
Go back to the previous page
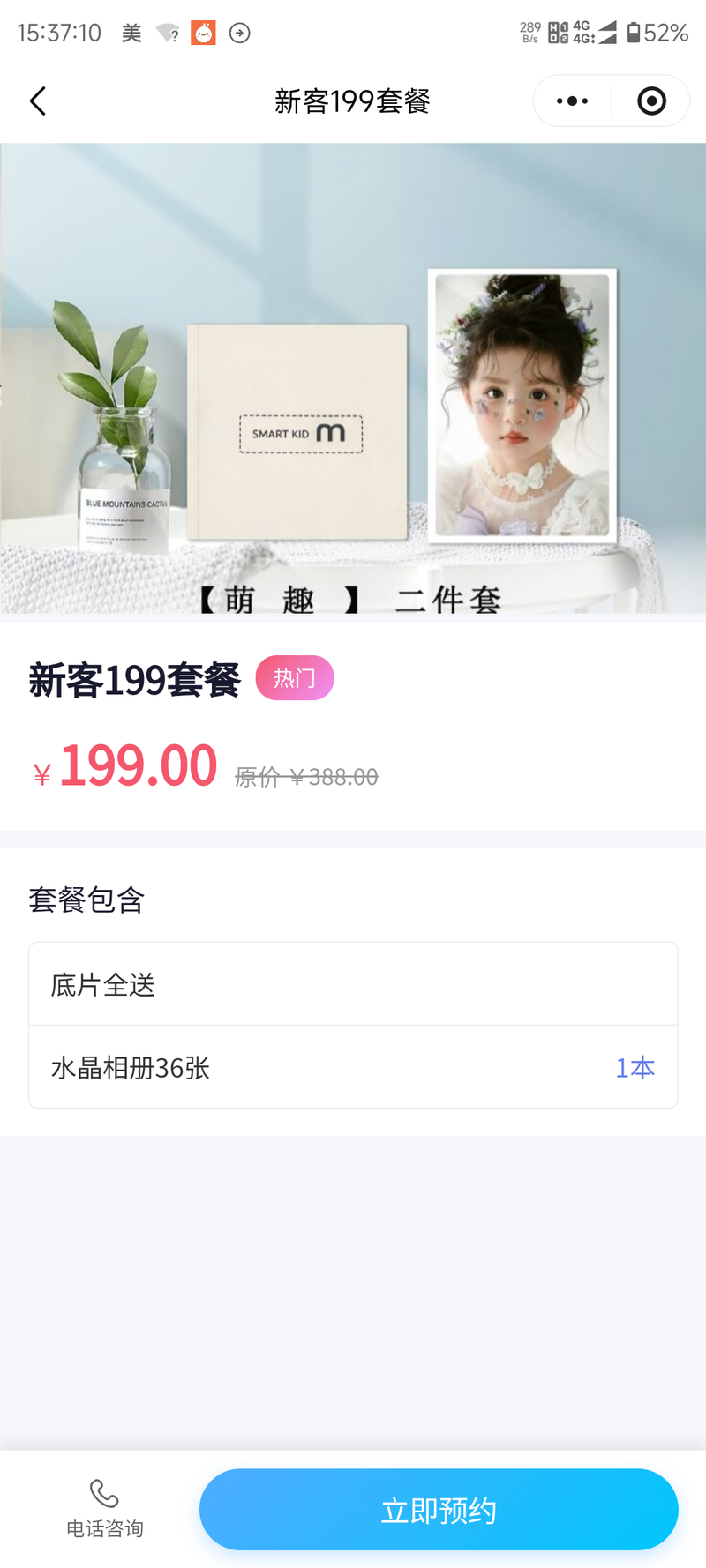click(38, 101)
